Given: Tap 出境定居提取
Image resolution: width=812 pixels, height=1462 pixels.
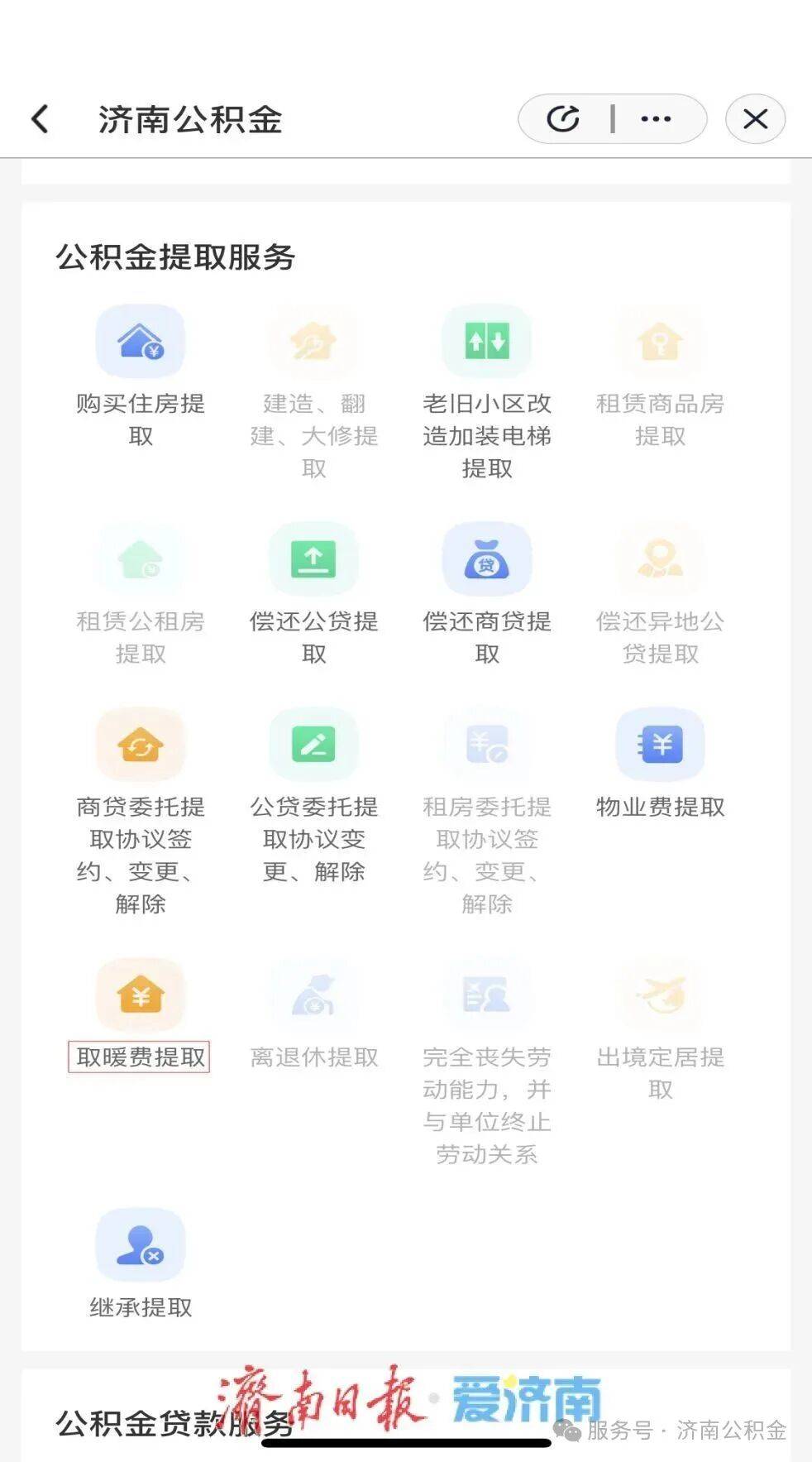Looking at the screenshot, I should [660, 1031].
